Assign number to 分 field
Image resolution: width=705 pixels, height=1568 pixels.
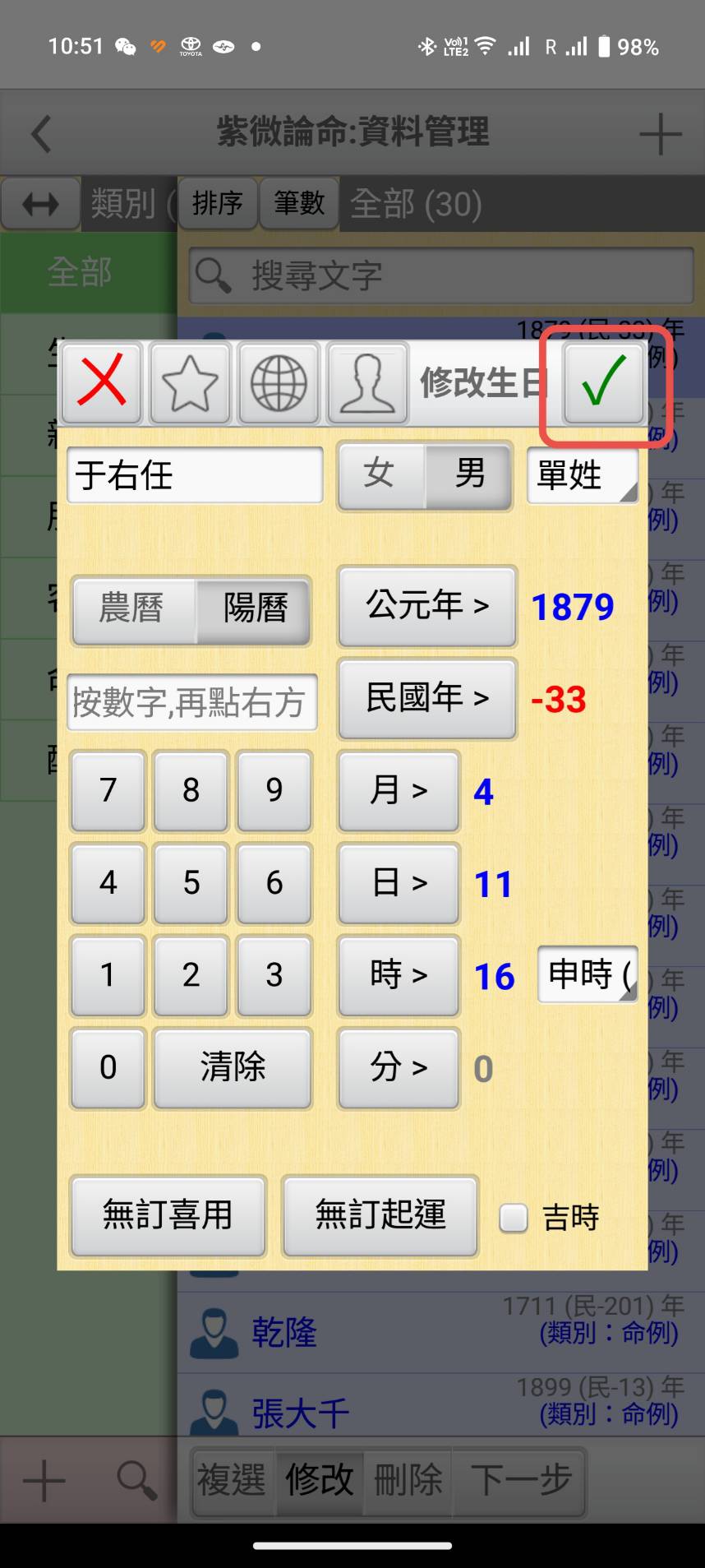pos(399,1068)
